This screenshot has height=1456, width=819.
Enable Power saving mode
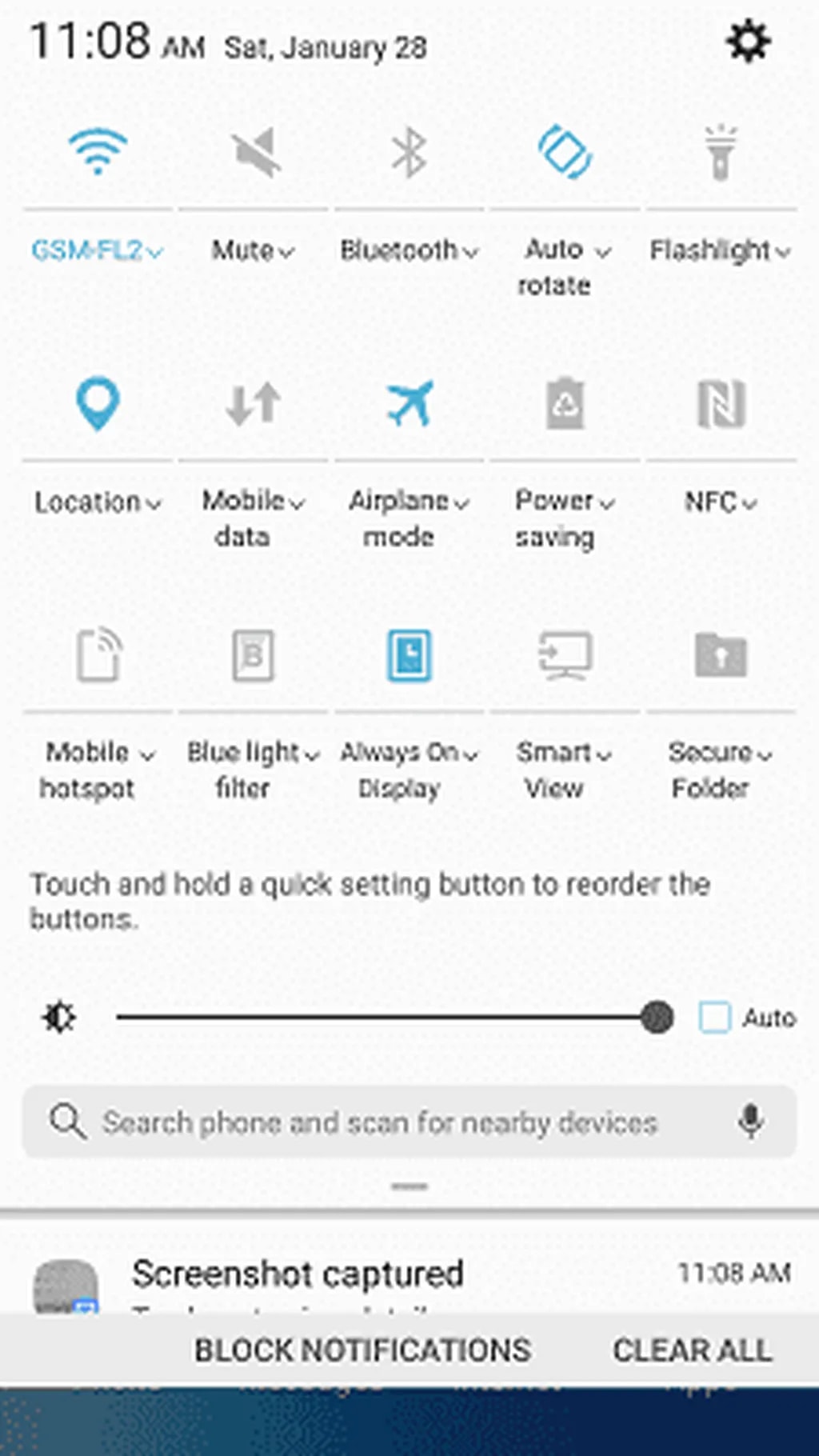pos(565,403)
